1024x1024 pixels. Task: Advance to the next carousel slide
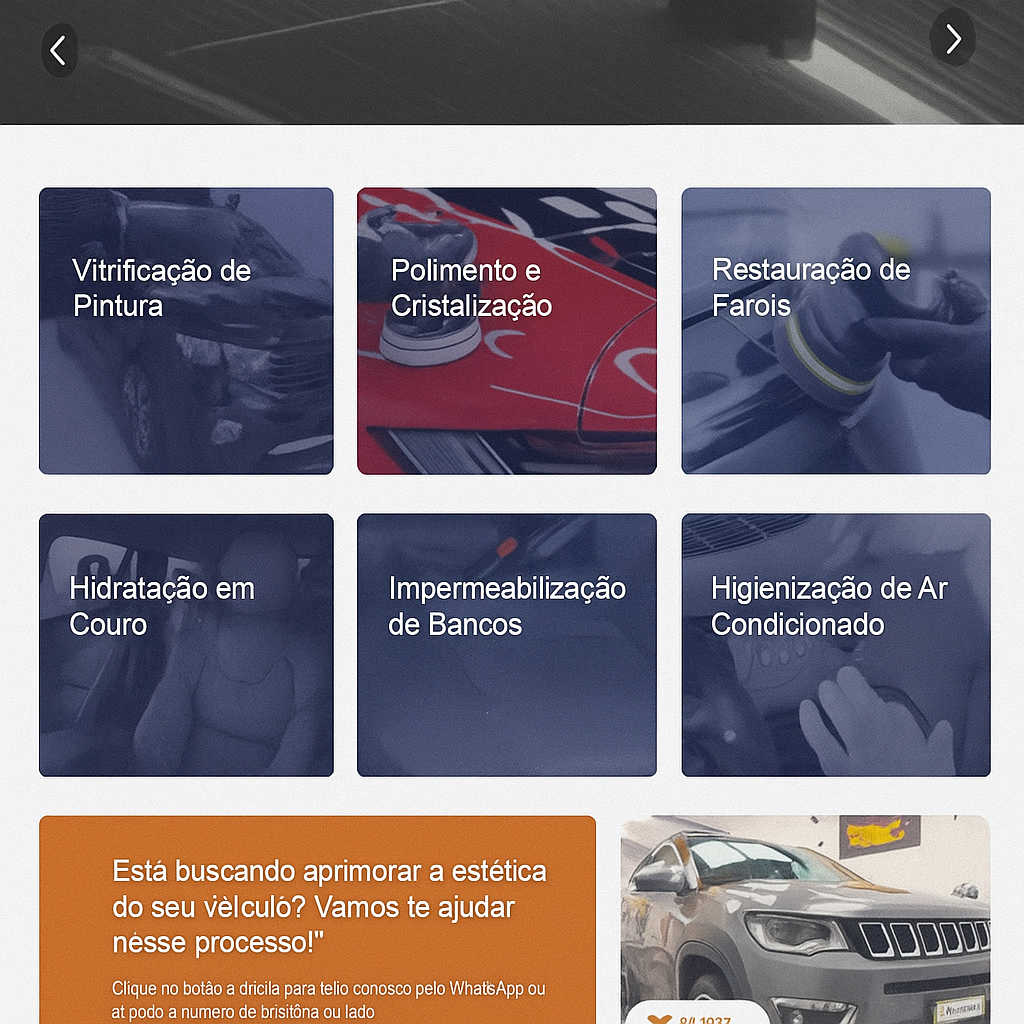coord(952,39)
